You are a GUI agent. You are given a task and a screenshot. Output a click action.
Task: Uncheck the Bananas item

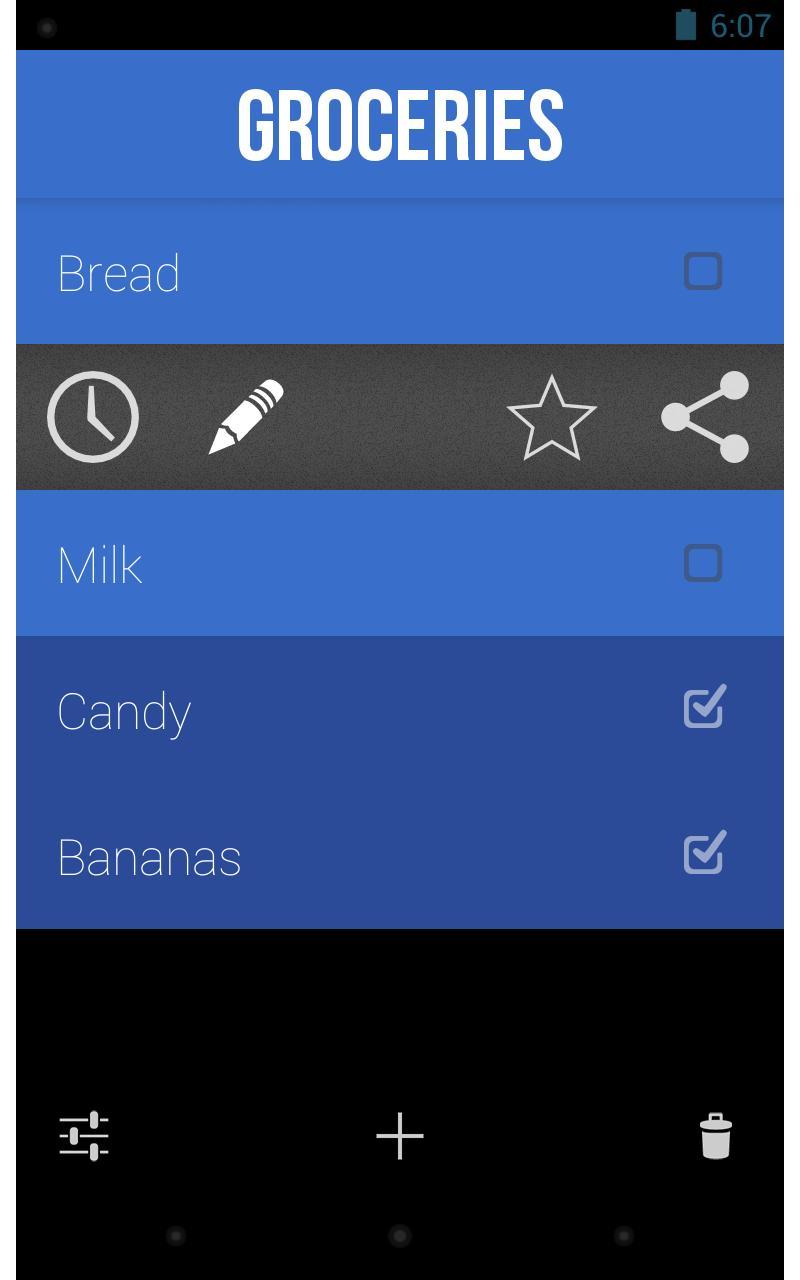[704, 853]
